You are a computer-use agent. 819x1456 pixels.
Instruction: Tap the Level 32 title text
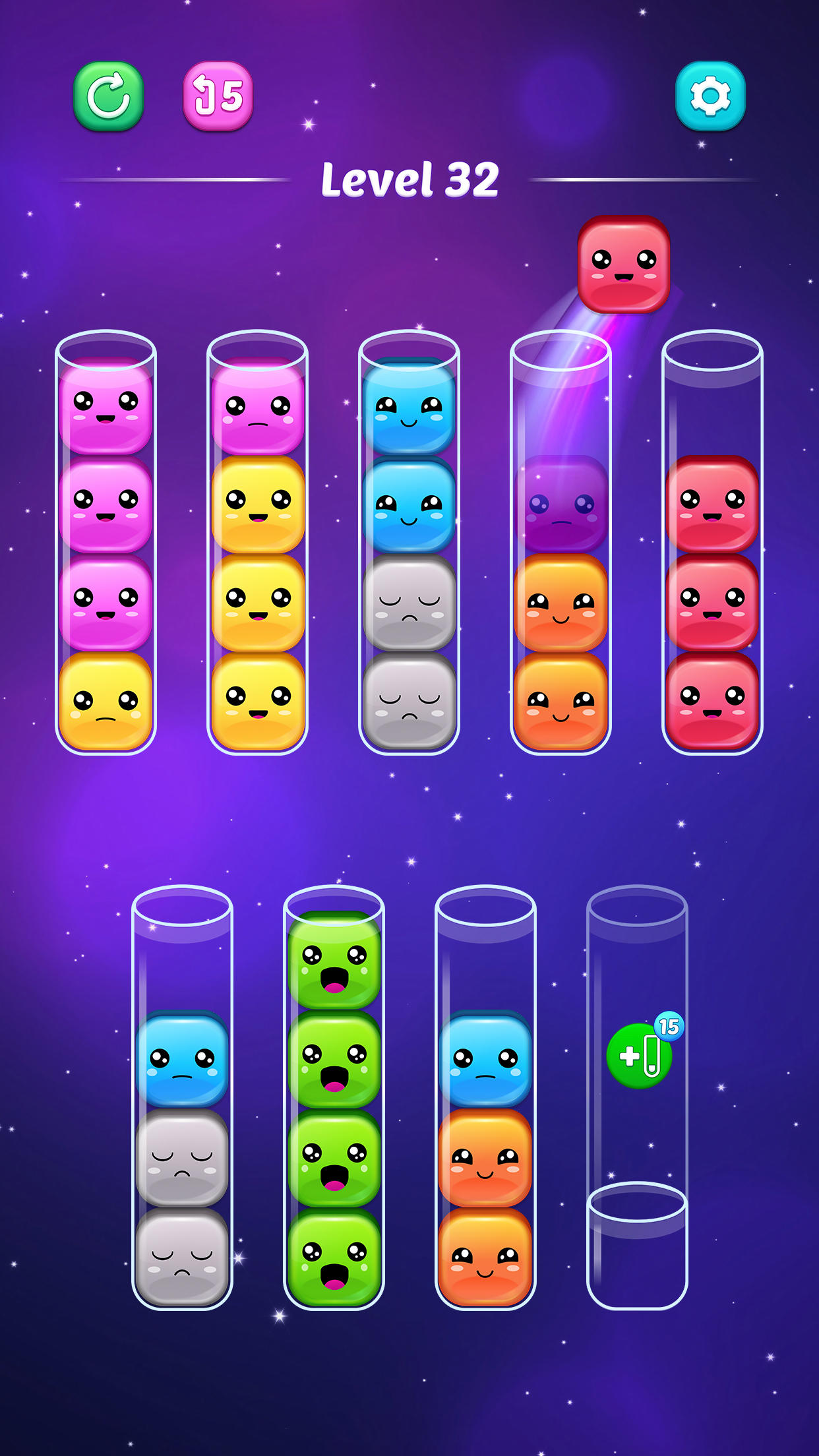pos(409,179)
